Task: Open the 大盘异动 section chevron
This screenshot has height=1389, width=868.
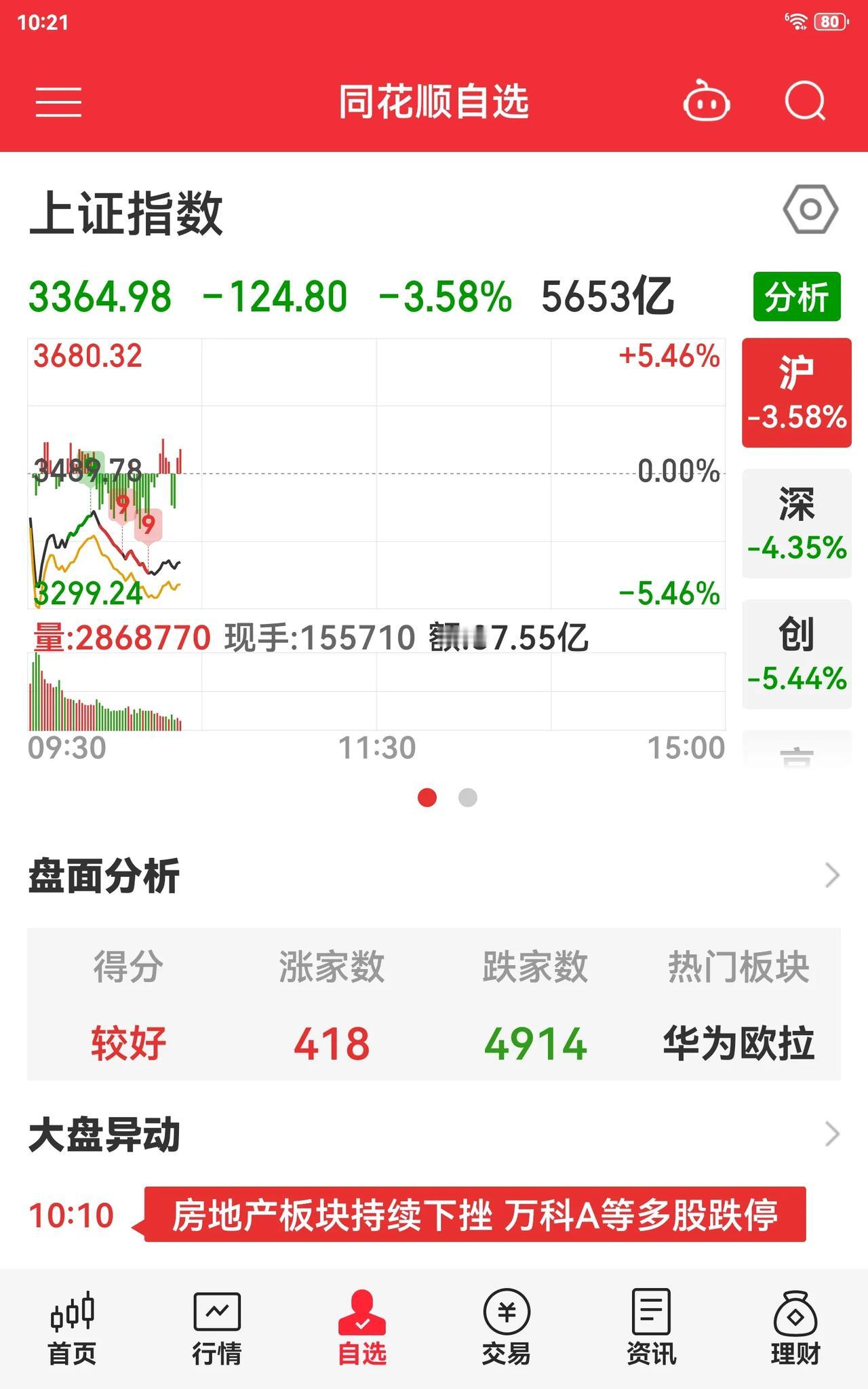Action: pos(832,1134)
